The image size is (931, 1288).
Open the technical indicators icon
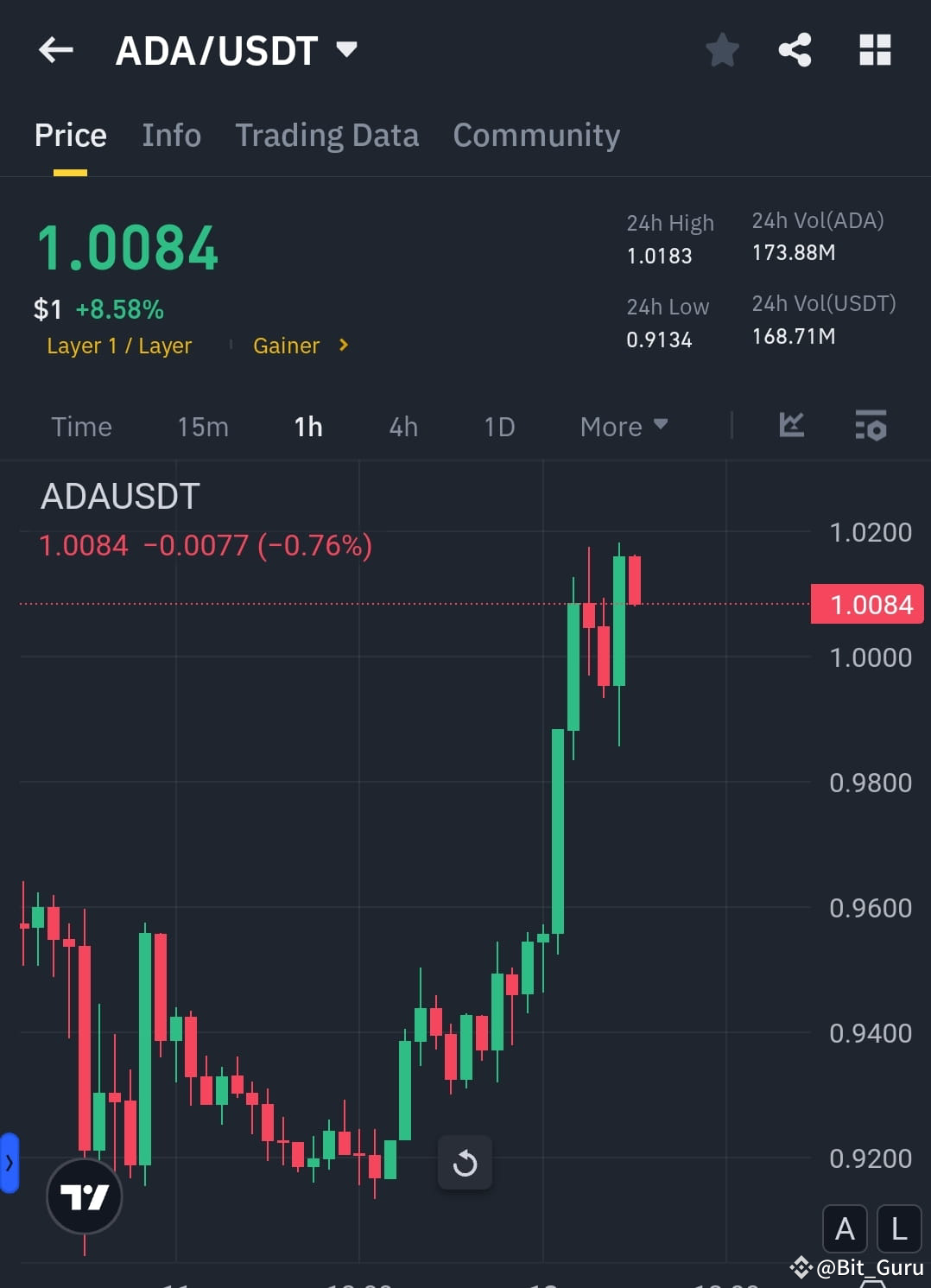[x=871, y=426]
